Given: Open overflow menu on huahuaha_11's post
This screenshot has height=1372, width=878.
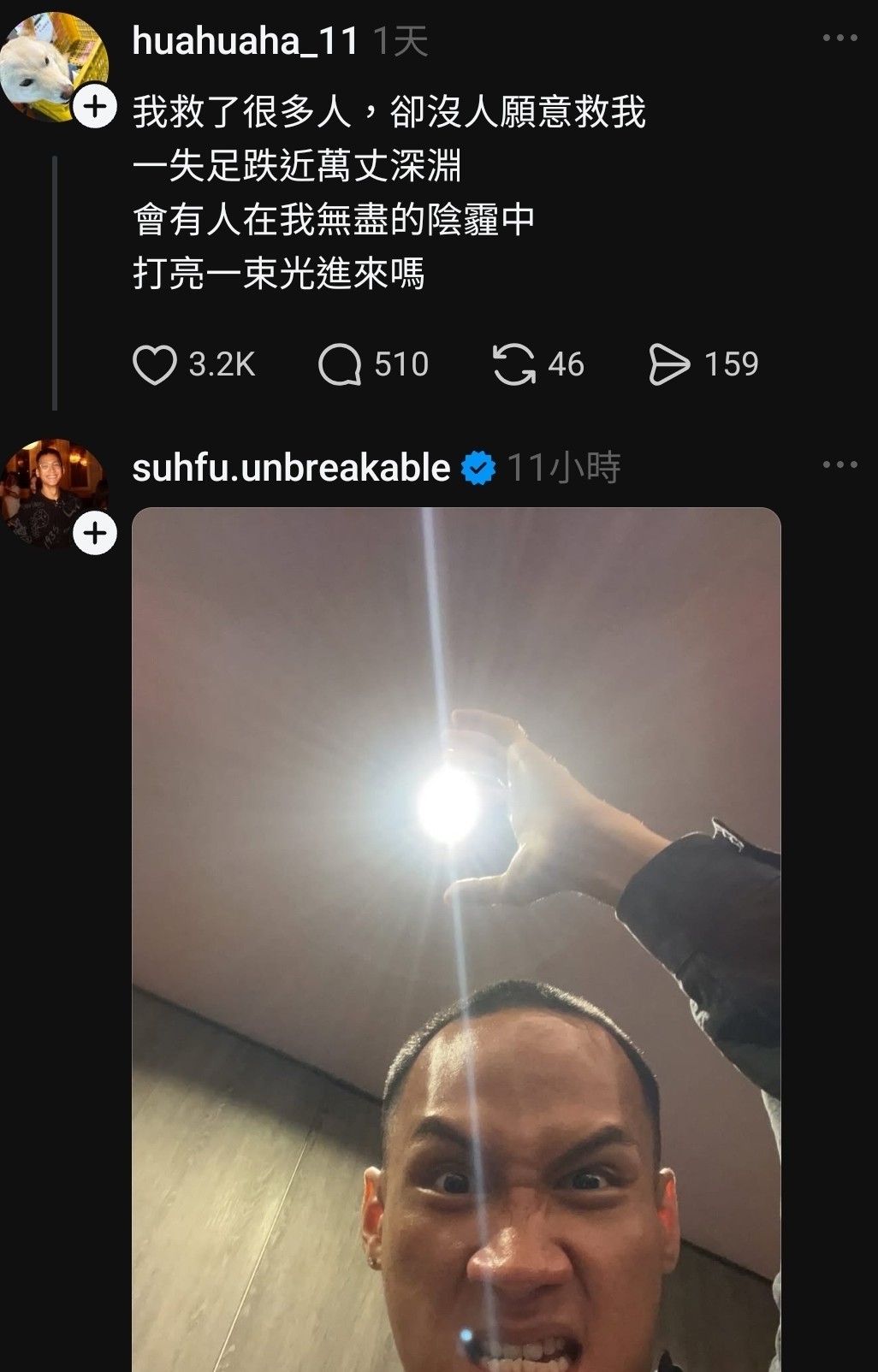Looking at the screenshot, I should point(839,38).
